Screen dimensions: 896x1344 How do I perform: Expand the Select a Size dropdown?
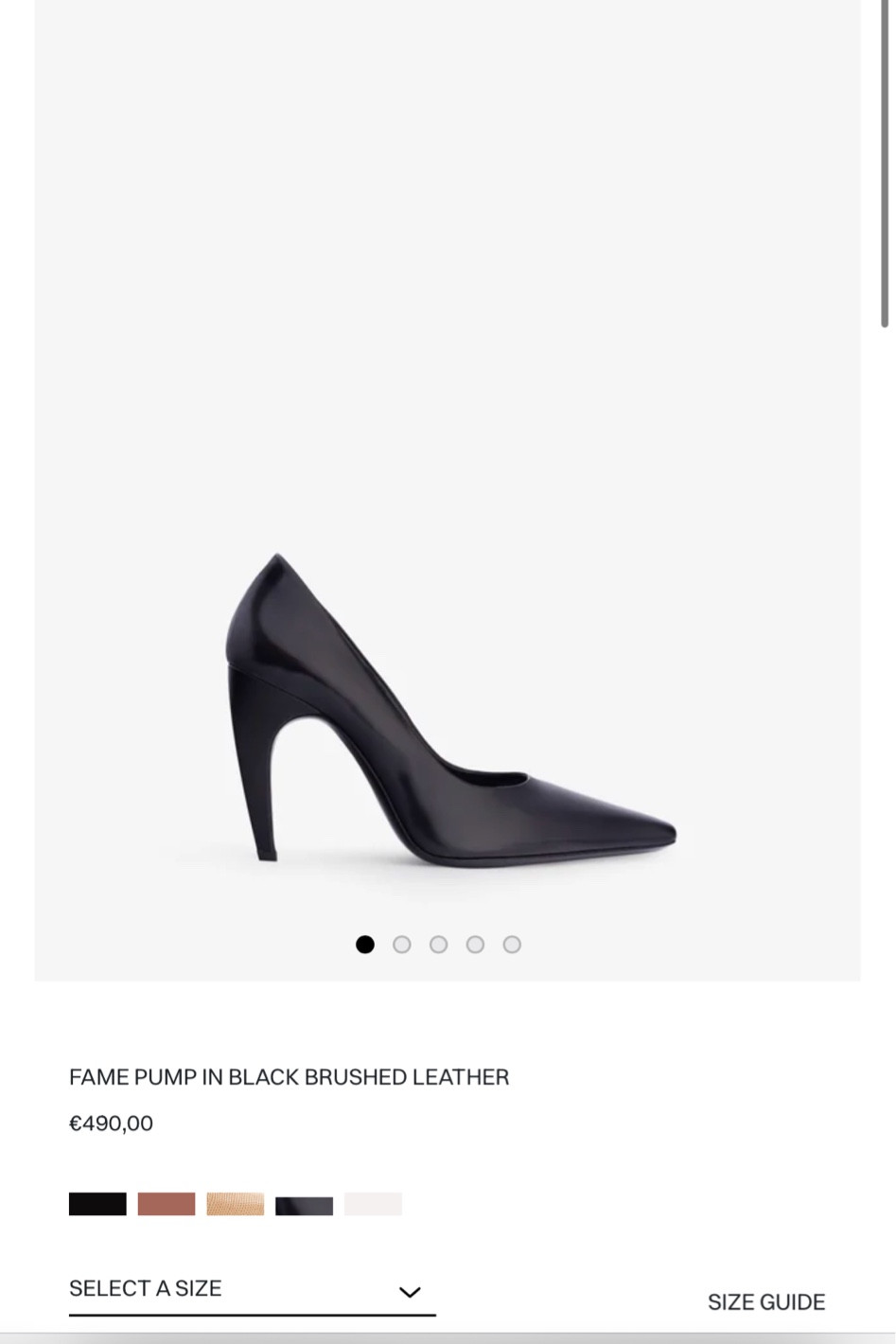pyautogui.click(x=252, y=1290)
